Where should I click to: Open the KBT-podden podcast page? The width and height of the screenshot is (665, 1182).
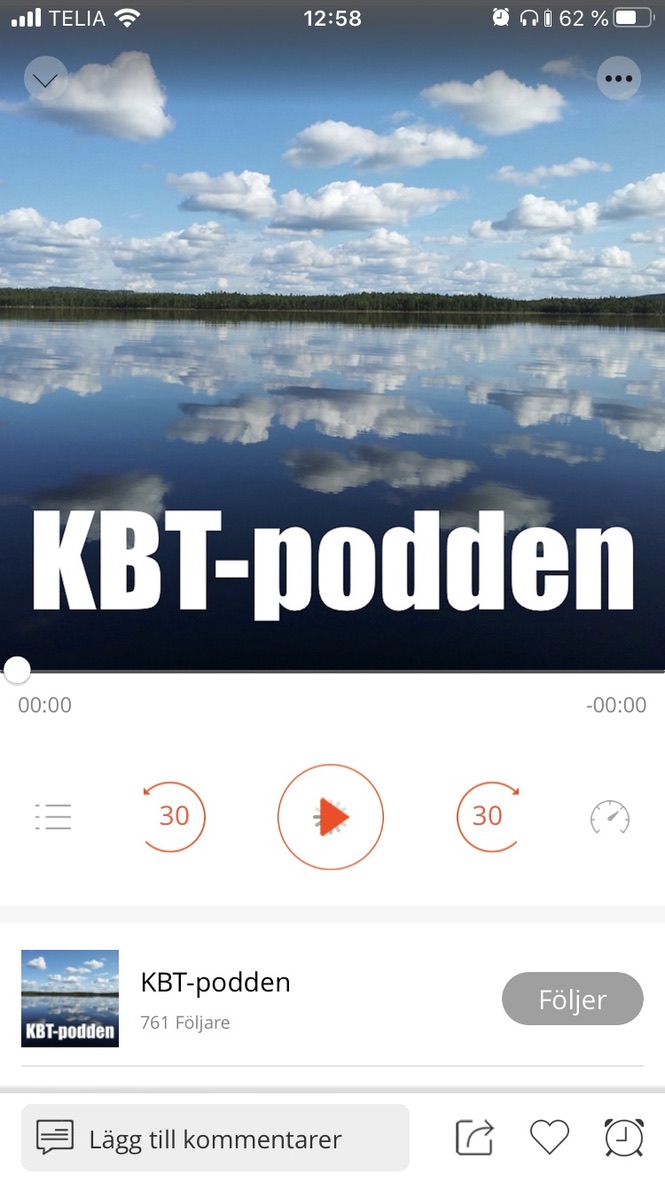215,997
